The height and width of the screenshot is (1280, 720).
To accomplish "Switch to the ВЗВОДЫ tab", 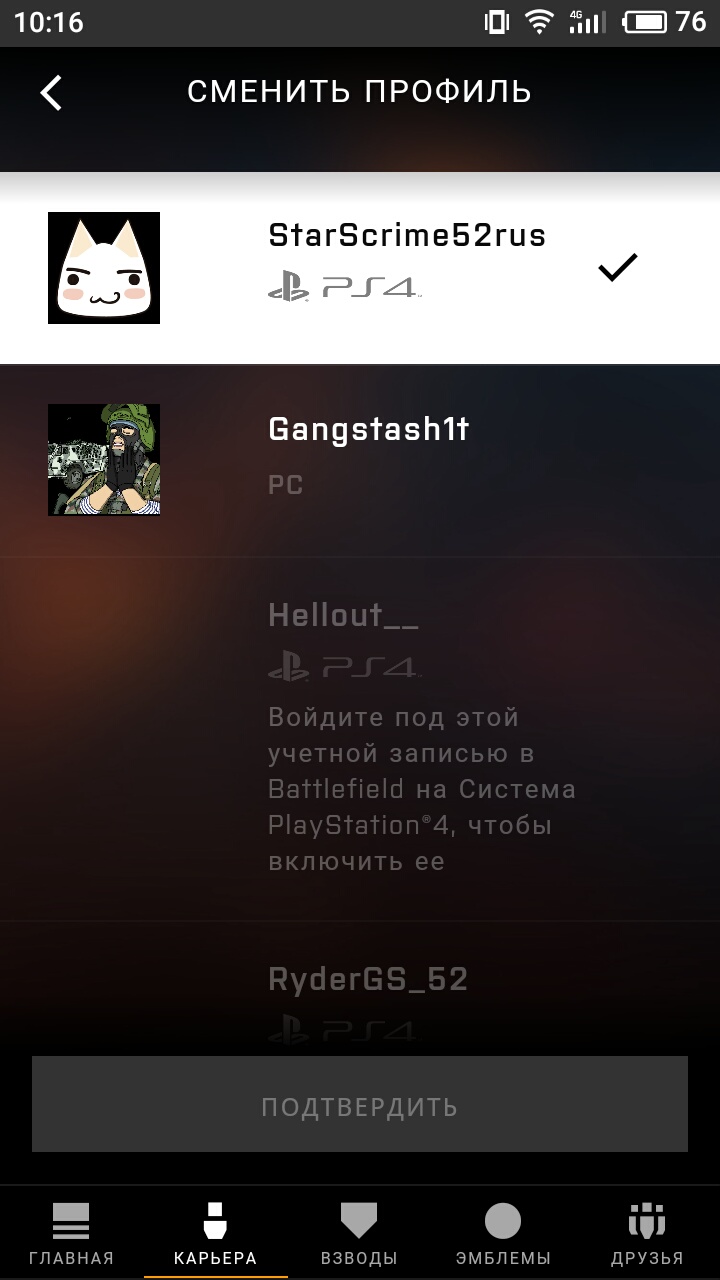I will tap(359, 1233).
